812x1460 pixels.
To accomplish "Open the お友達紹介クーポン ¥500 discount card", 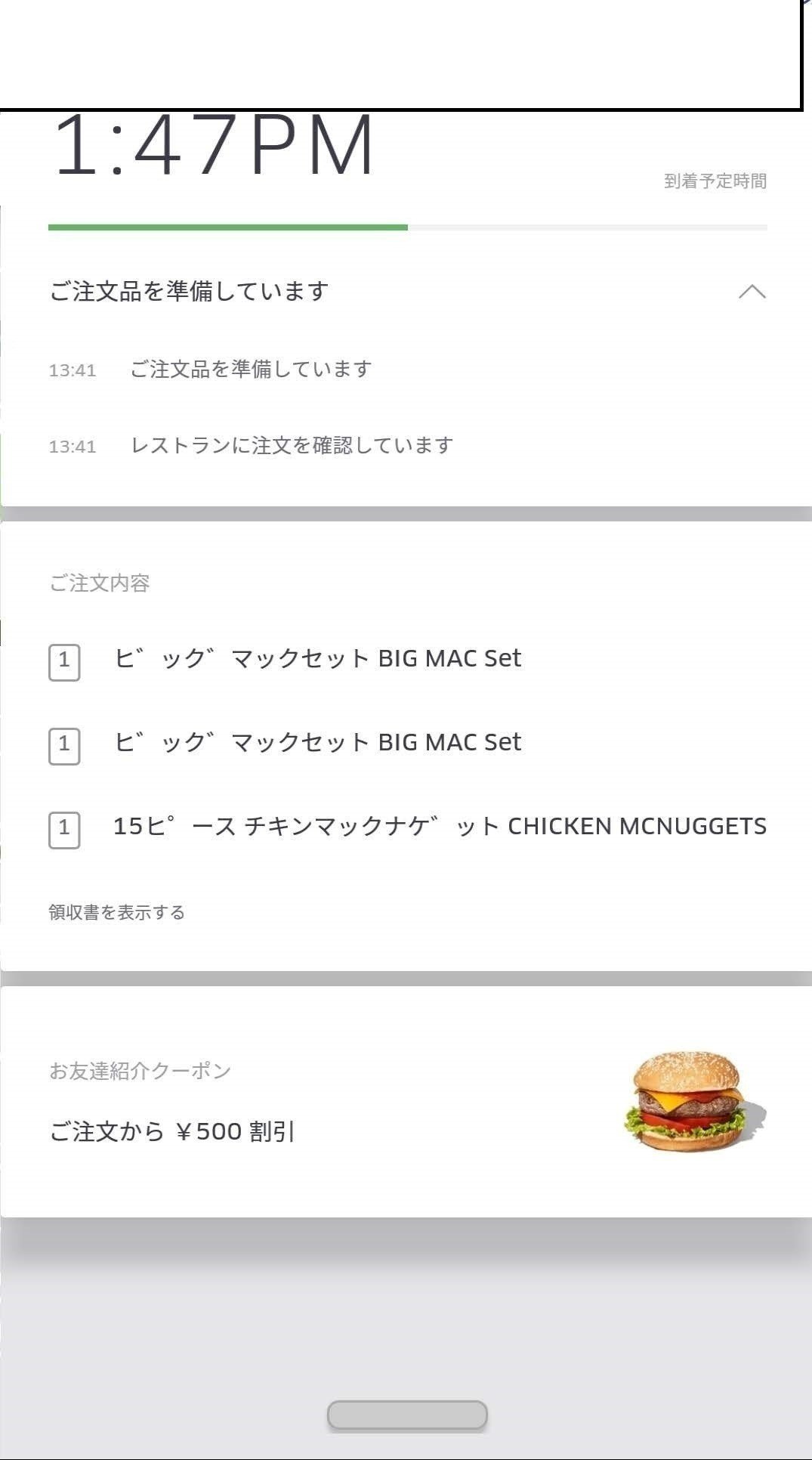I will click(x=406, y=1102).
